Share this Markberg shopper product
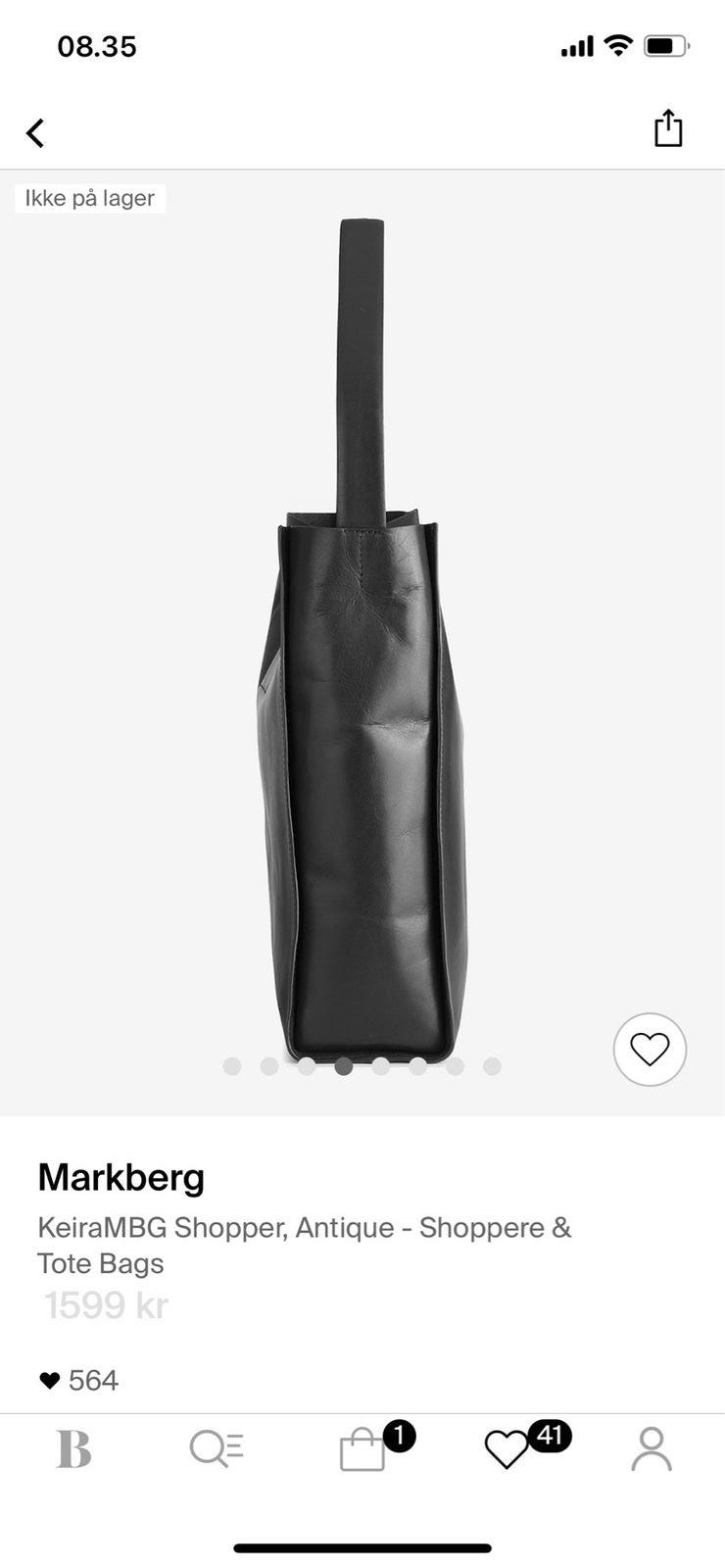This screenshot has height=1568, width=725. pyautogui.click(x=668, y=128)
